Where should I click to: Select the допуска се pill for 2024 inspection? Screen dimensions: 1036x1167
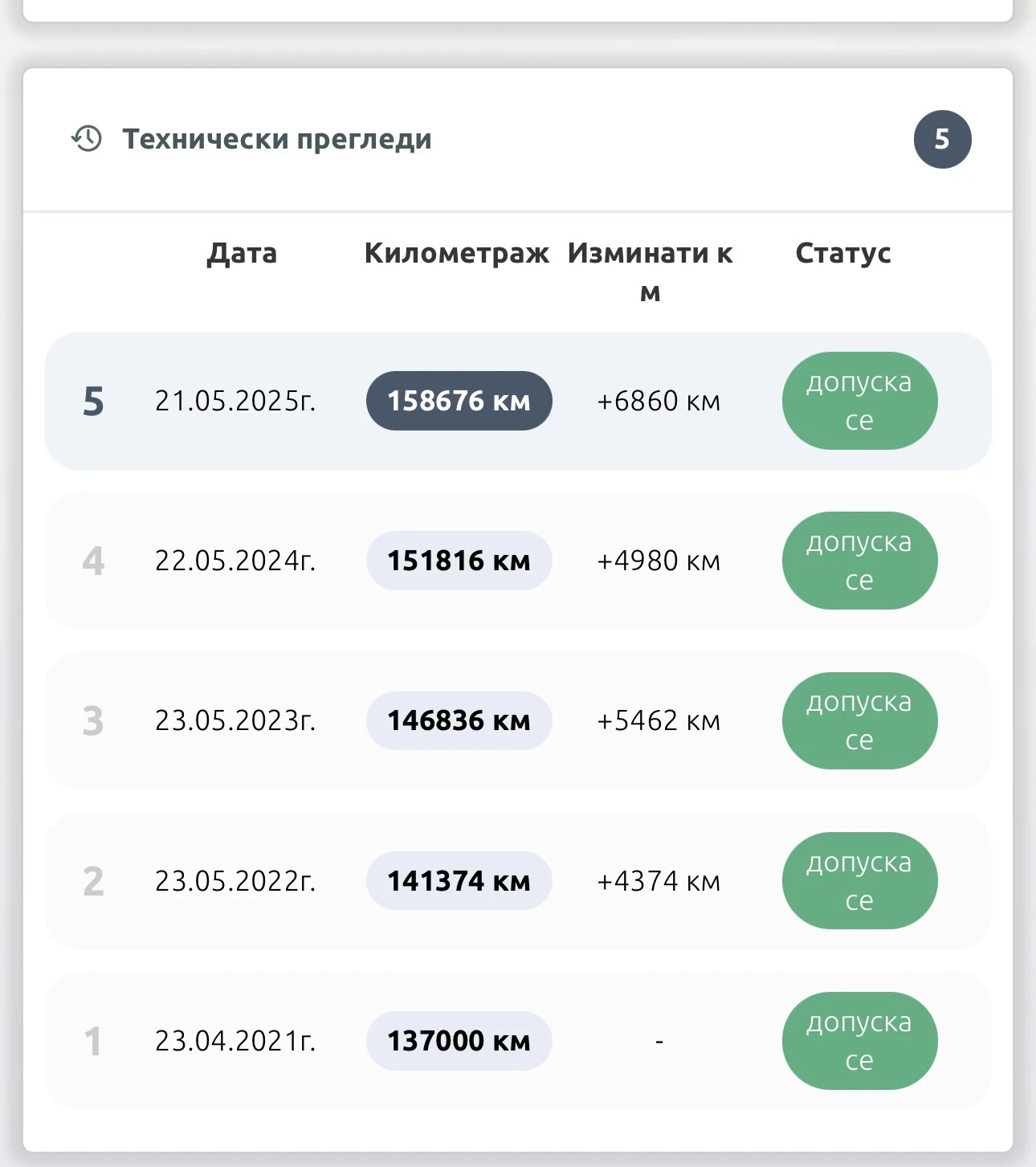(859, 561)
